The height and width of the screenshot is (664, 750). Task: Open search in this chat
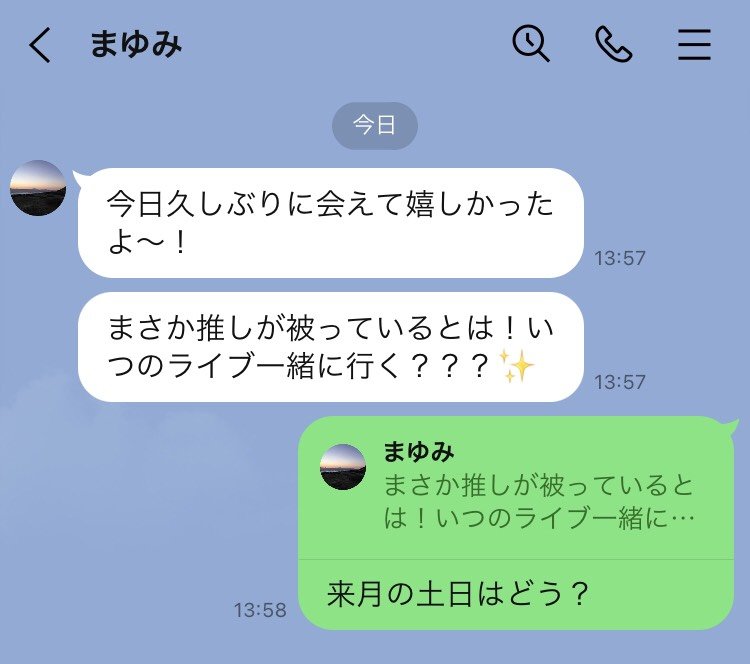(531, 44)
